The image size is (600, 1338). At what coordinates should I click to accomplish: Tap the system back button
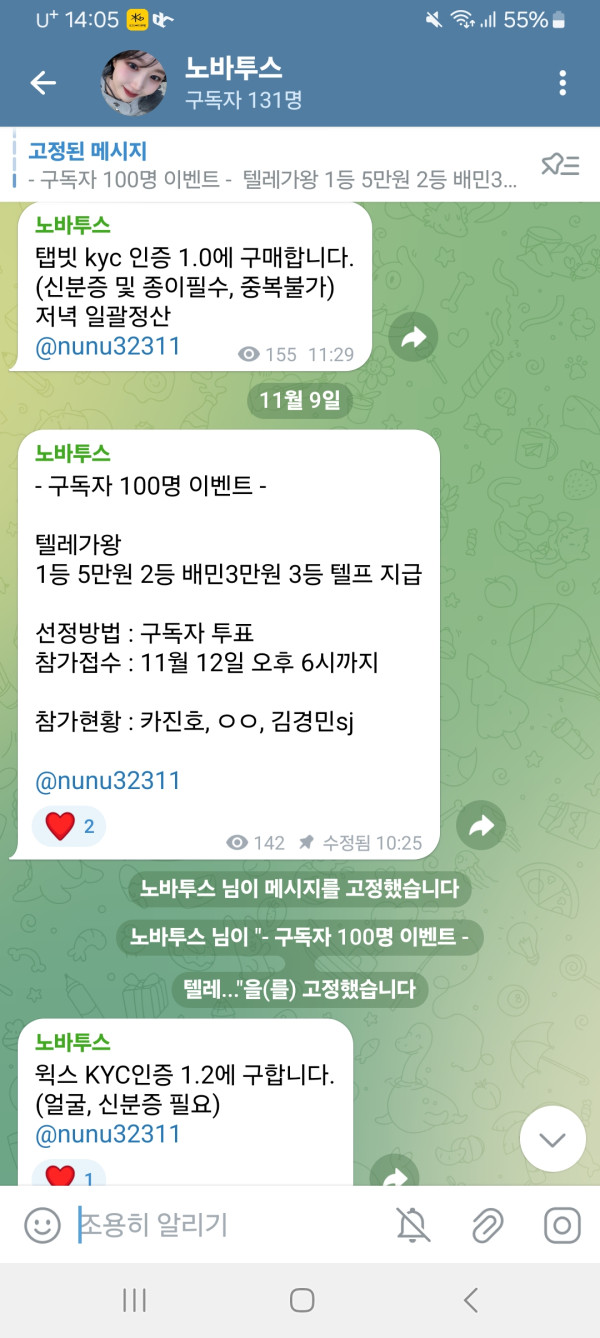471,1299
